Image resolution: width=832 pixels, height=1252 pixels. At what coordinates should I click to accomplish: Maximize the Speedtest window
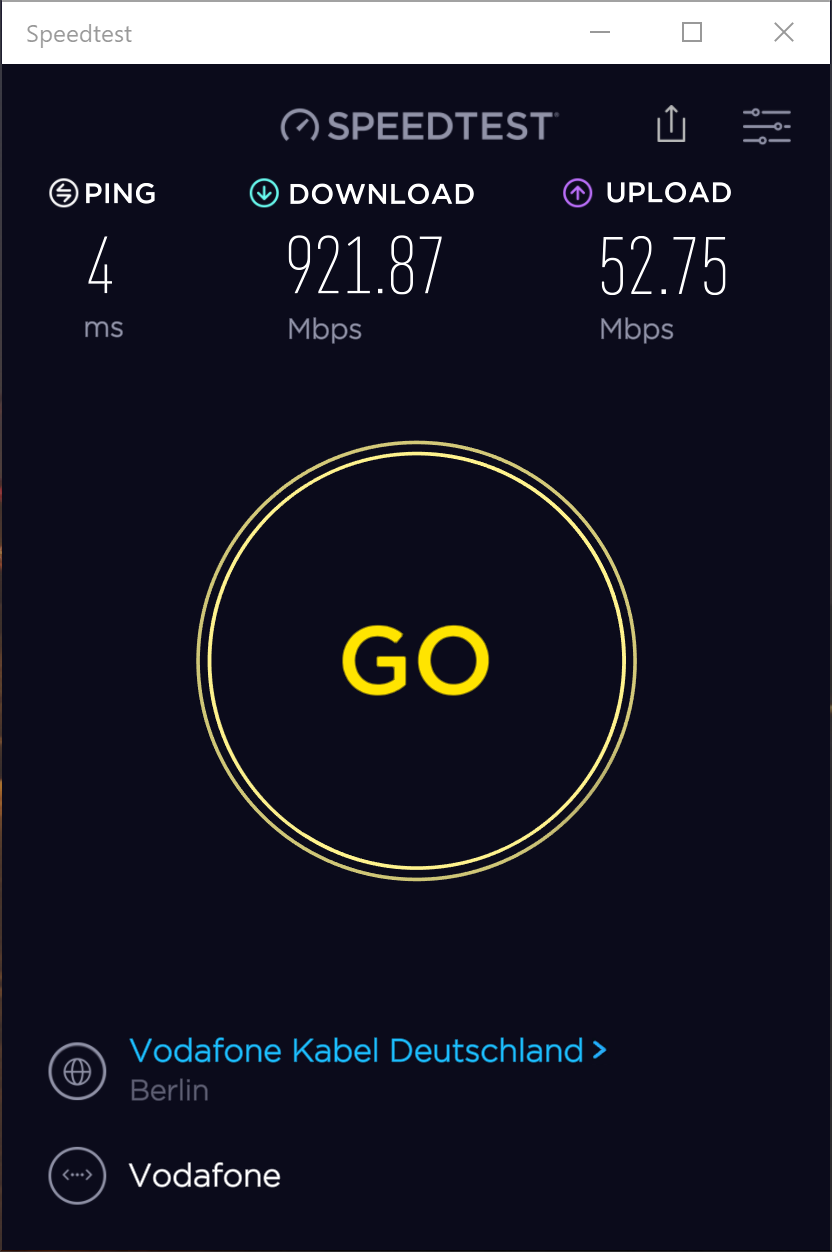point(692,33)
